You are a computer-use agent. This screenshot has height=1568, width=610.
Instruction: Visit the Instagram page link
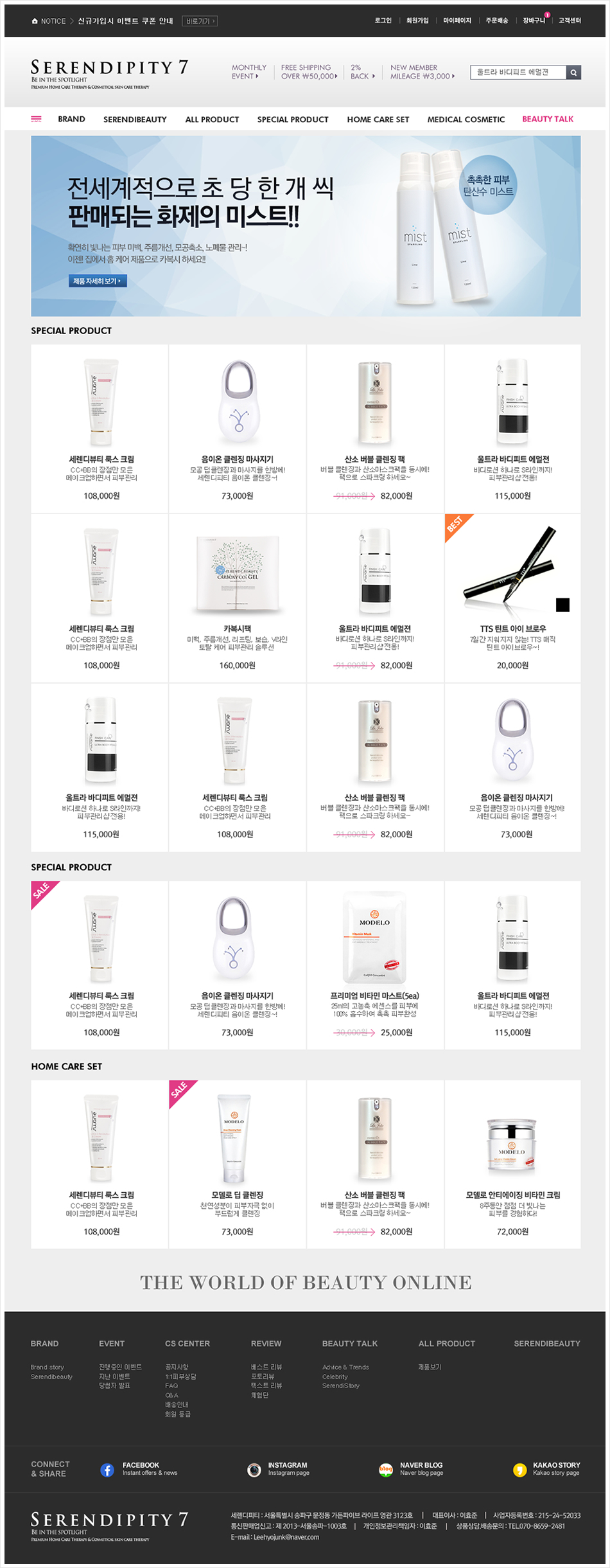[x=287, y=1468]
